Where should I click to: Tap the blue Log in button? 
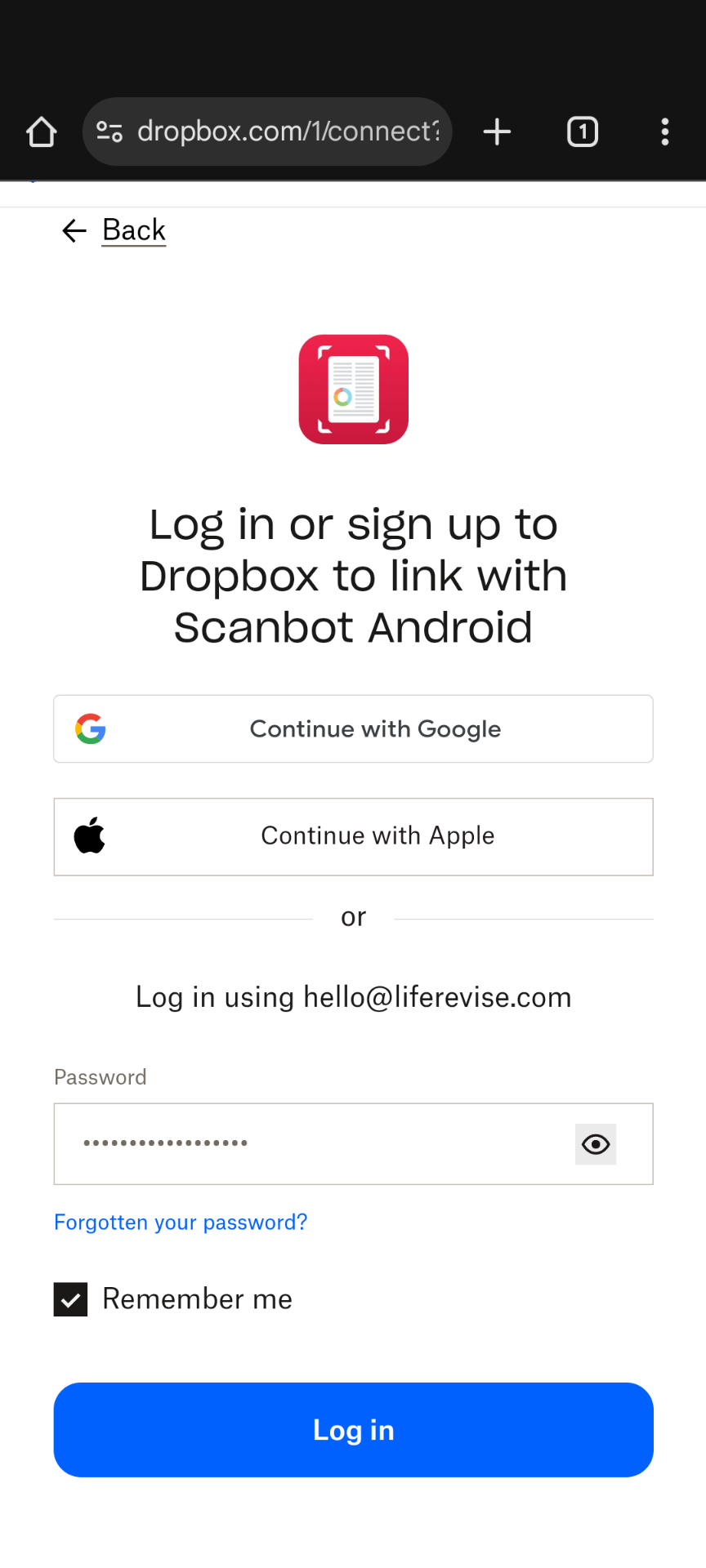[x=353, y=1429]
